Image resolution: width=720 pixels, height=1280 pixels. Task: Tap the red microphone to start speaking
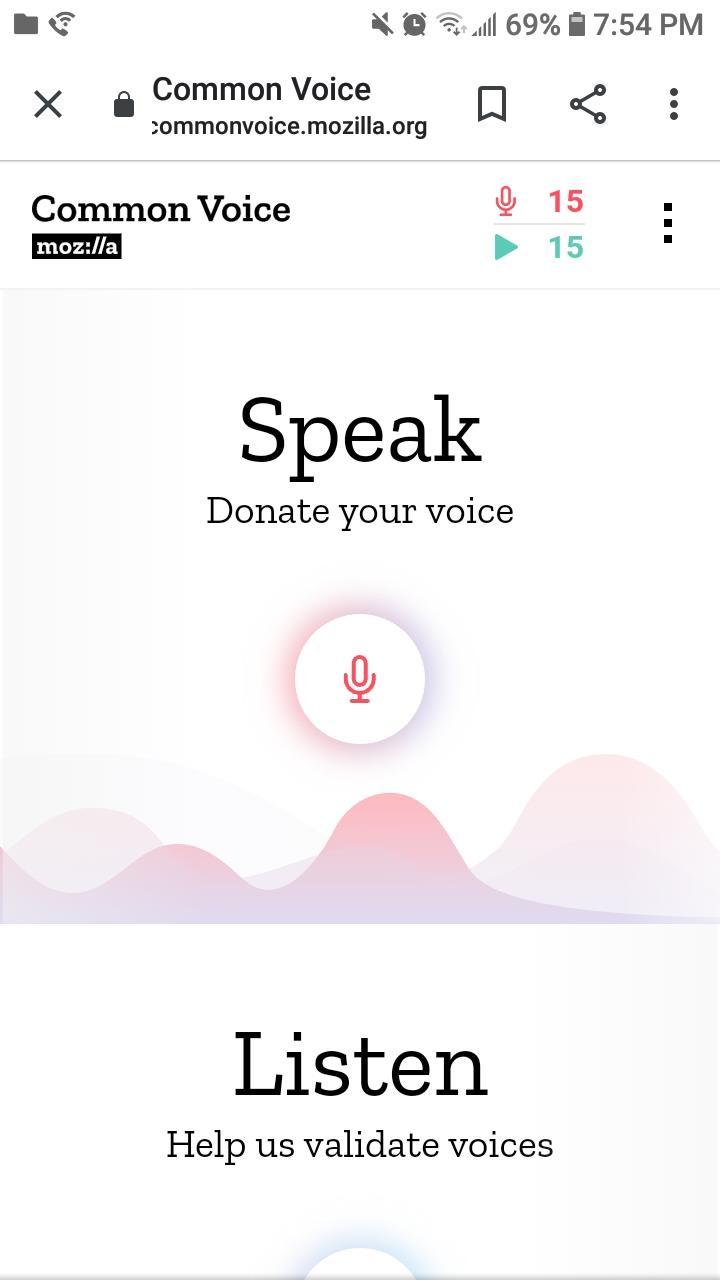pos(360,679)
